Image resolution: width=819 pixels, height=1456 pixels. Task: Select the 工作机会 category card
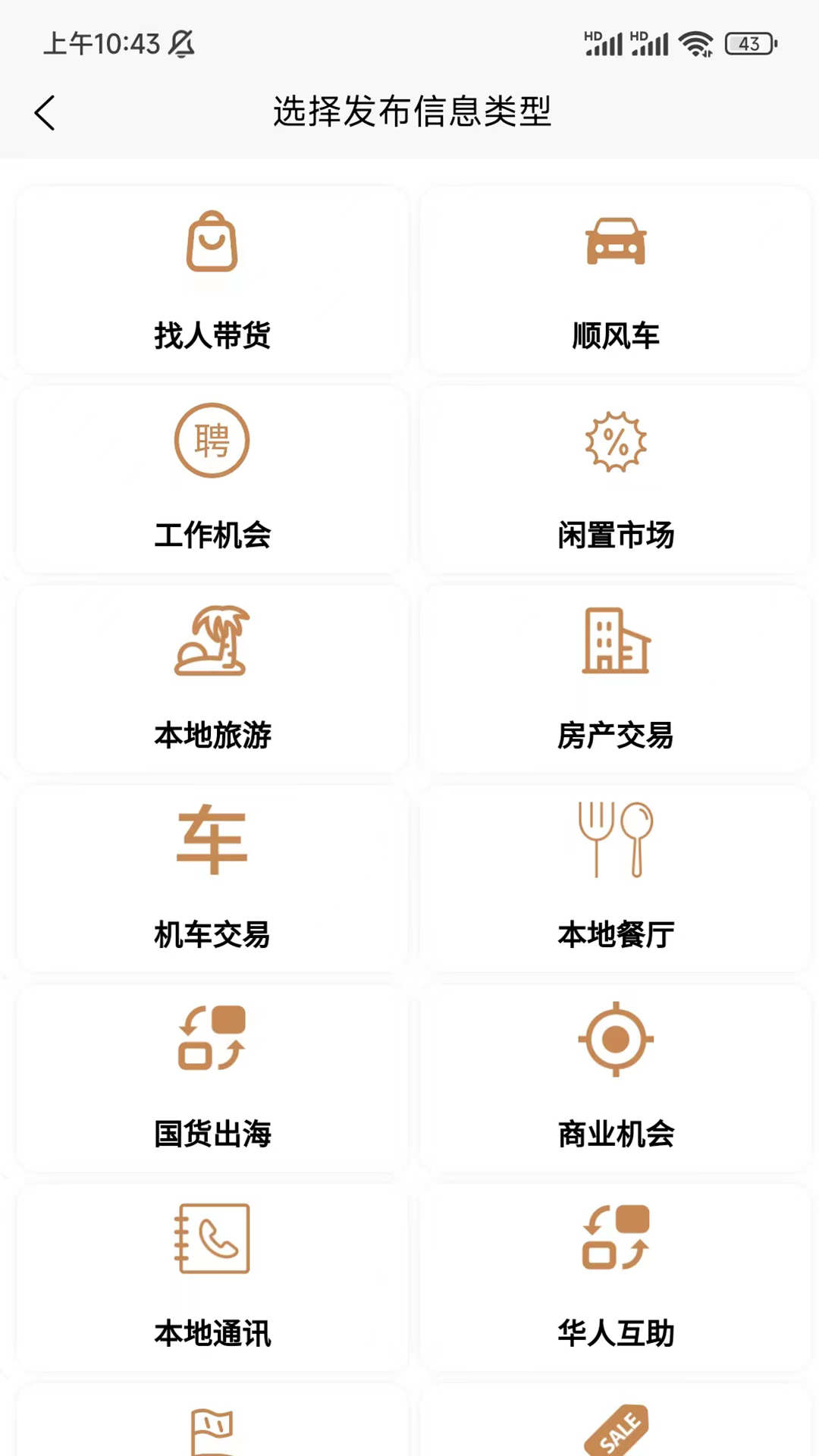(212, 478)
